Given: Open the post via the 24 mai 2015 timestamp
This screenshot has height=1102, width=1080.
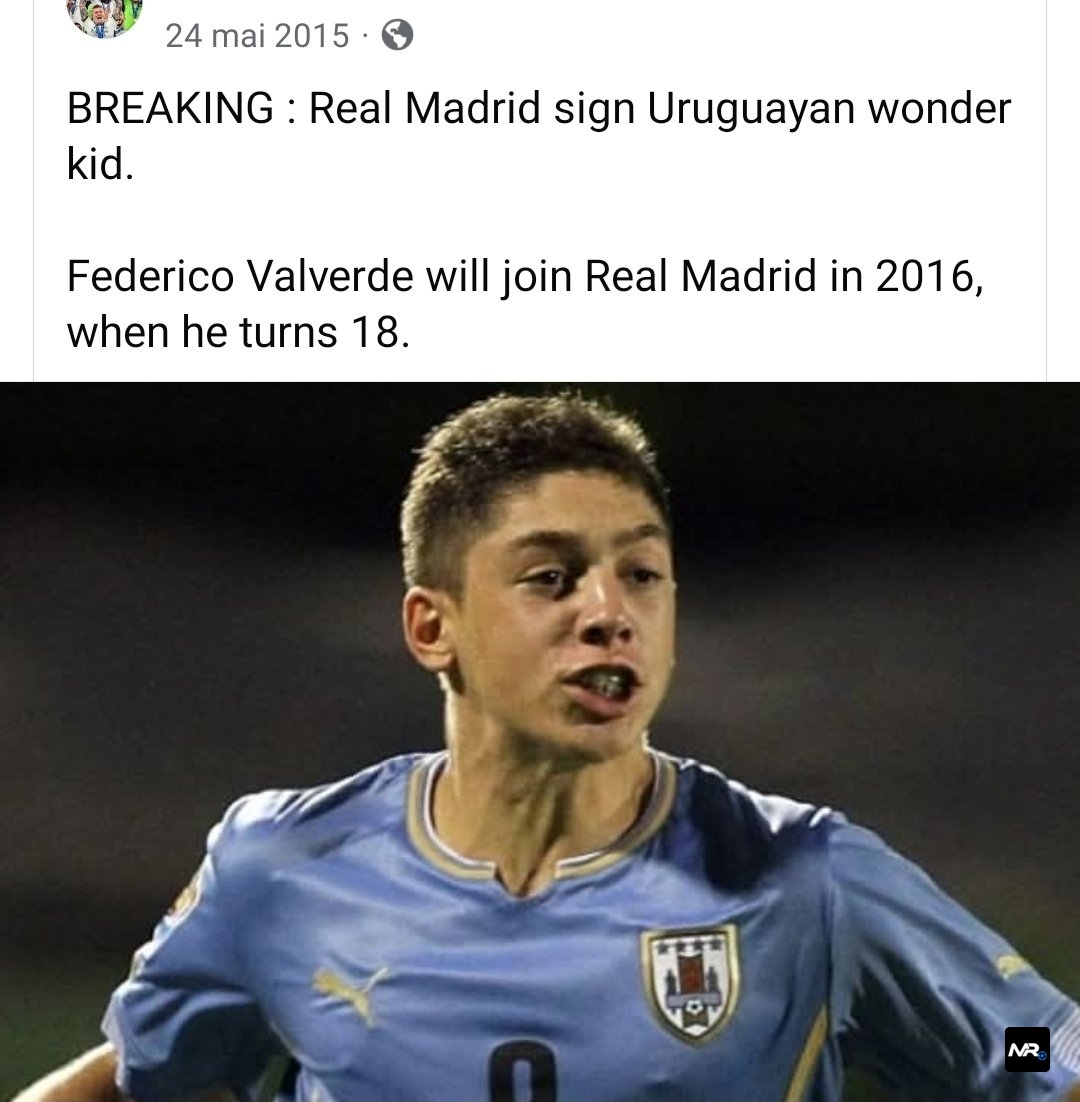Looking at the screenshot, I should point(257,36).
